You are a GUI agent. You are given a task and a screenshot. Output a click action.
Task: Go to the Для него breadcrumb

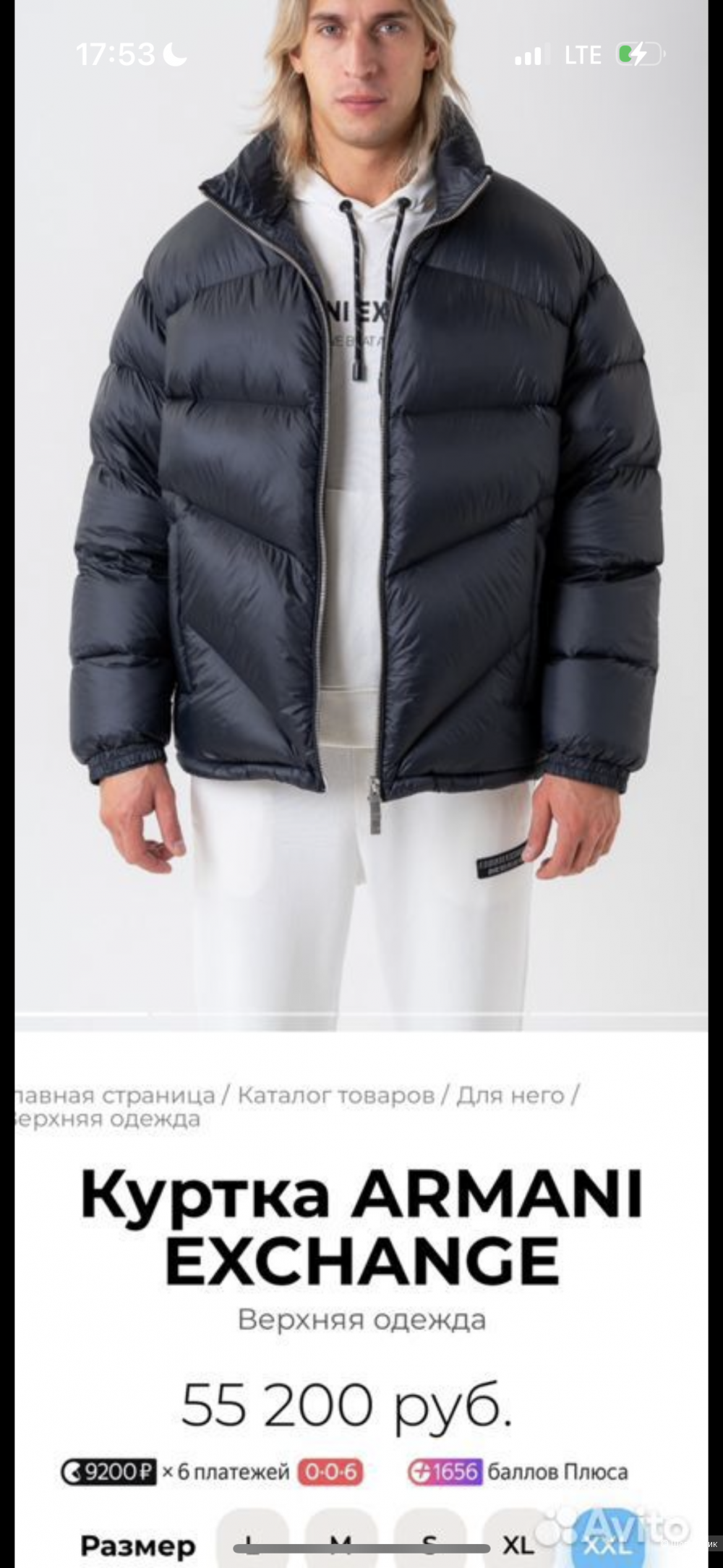[x=510, y=1095]
